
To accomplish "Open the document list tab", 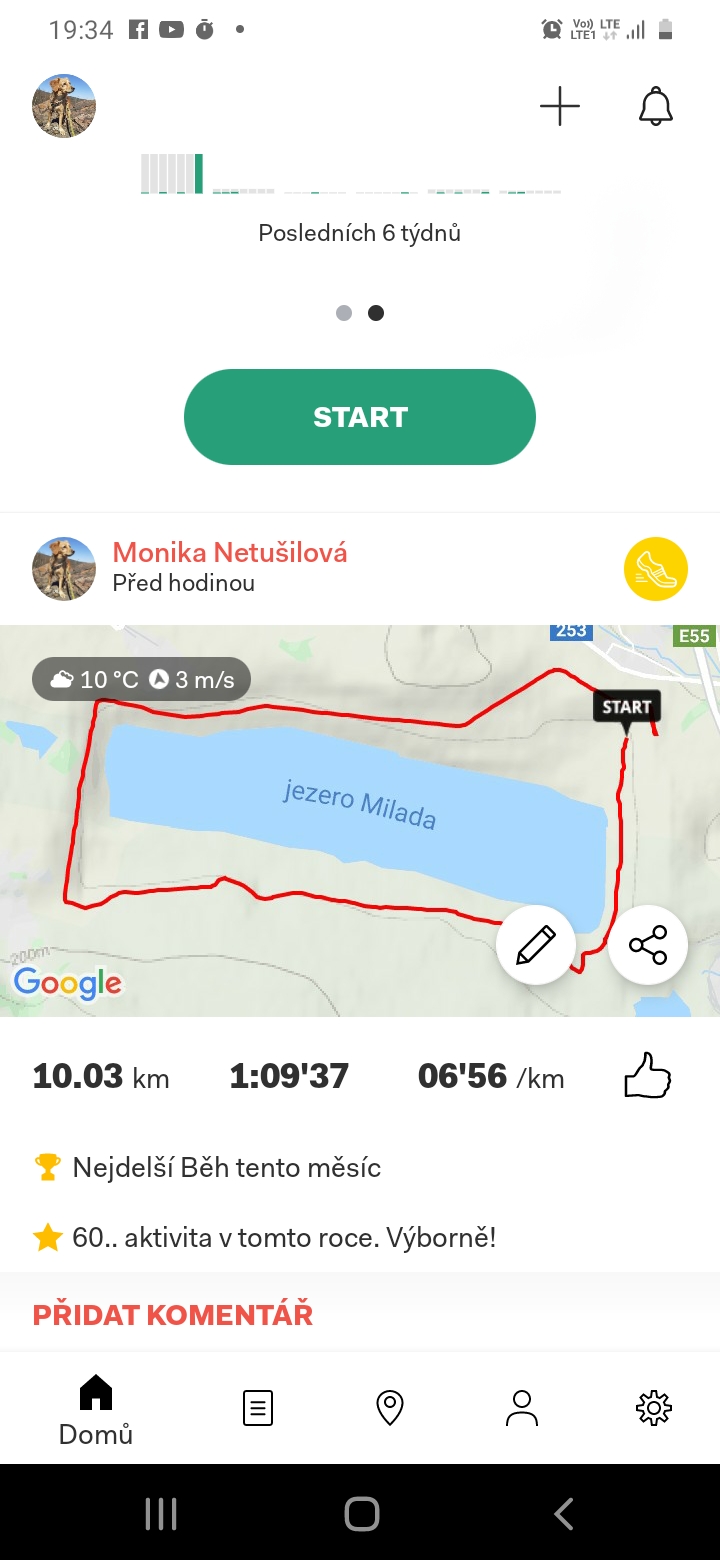I will [x=258, y=1409].
